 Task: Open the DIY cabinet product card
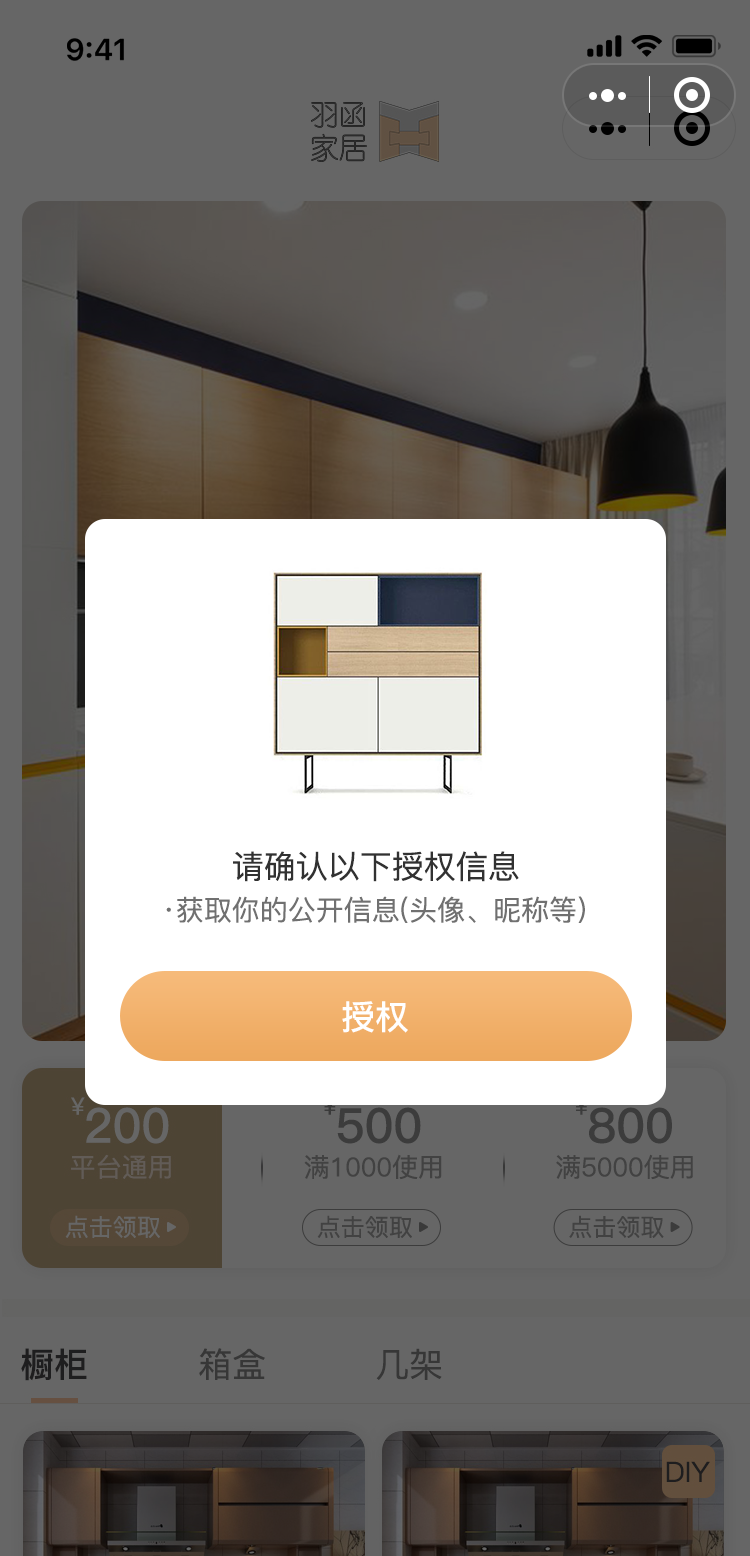click(x=553, y=1495)
